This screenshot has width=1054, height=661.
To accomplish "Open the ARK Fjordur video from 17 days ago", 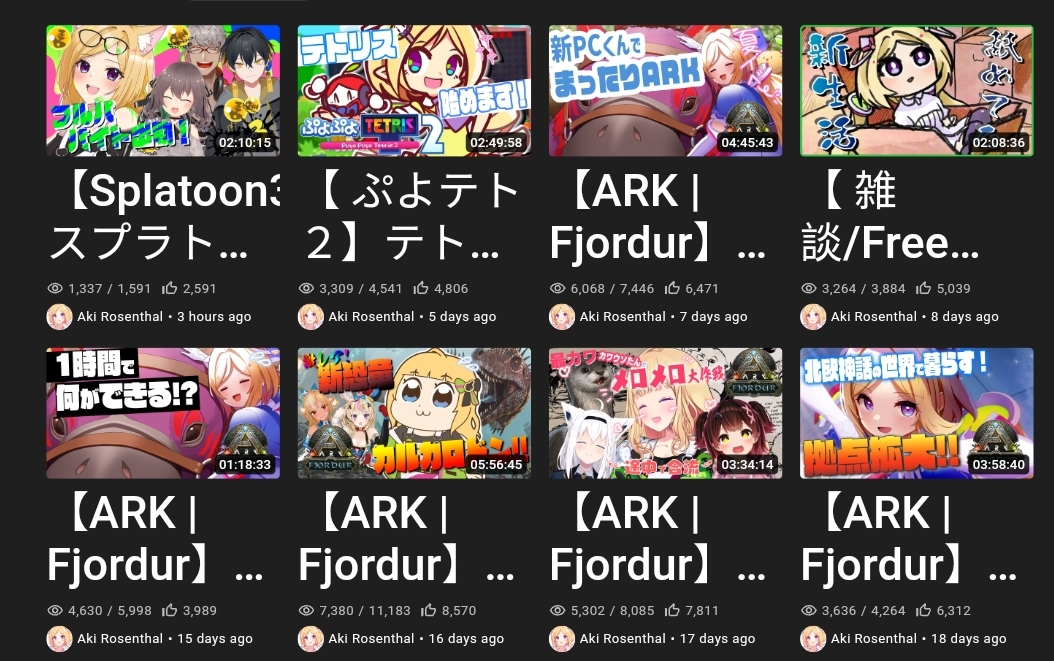I will (x=665, y=413).
